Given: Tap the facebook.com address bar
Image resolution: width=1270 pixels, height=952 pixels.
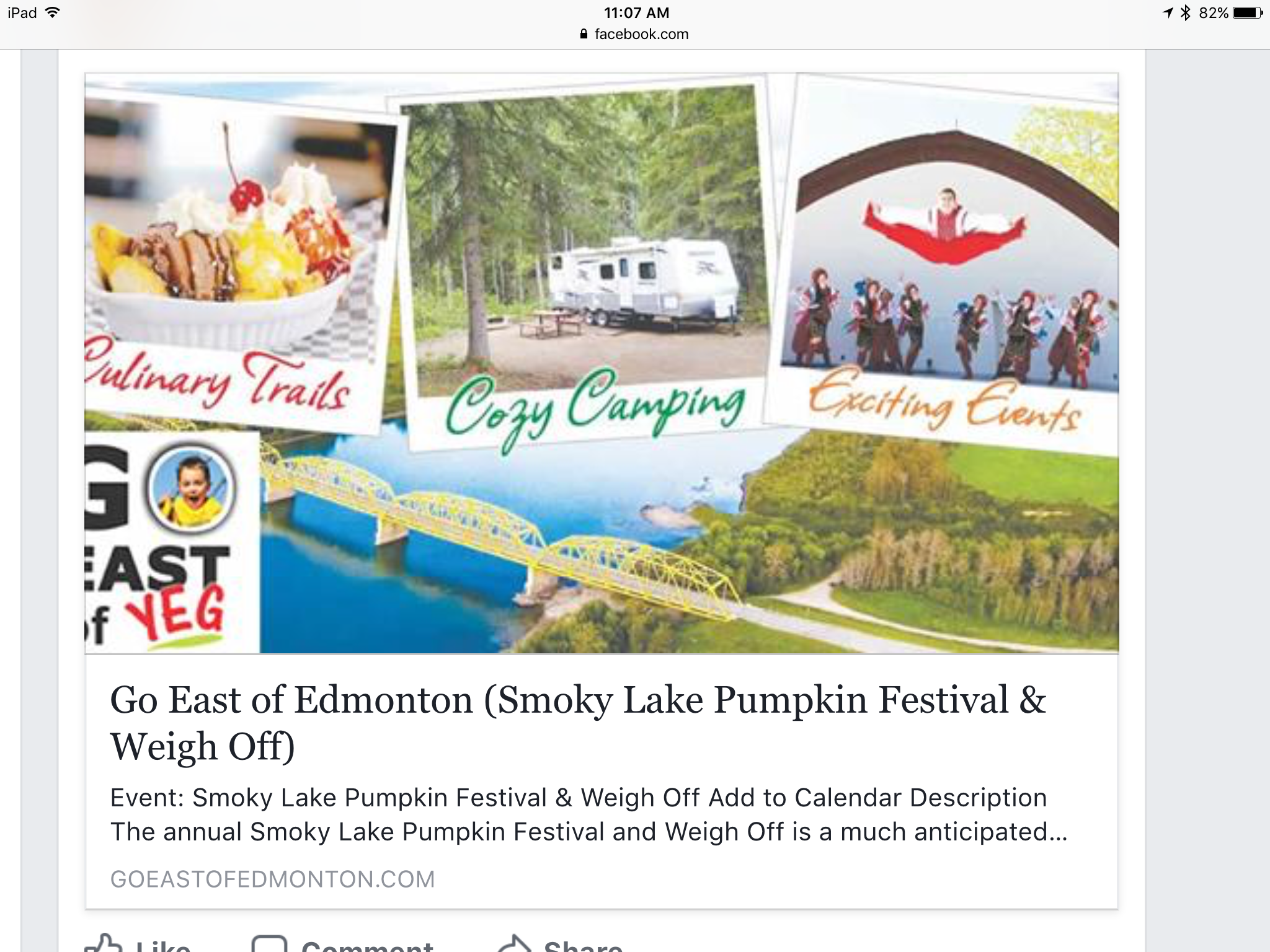Looking at the screenshot, I should 635,34.
